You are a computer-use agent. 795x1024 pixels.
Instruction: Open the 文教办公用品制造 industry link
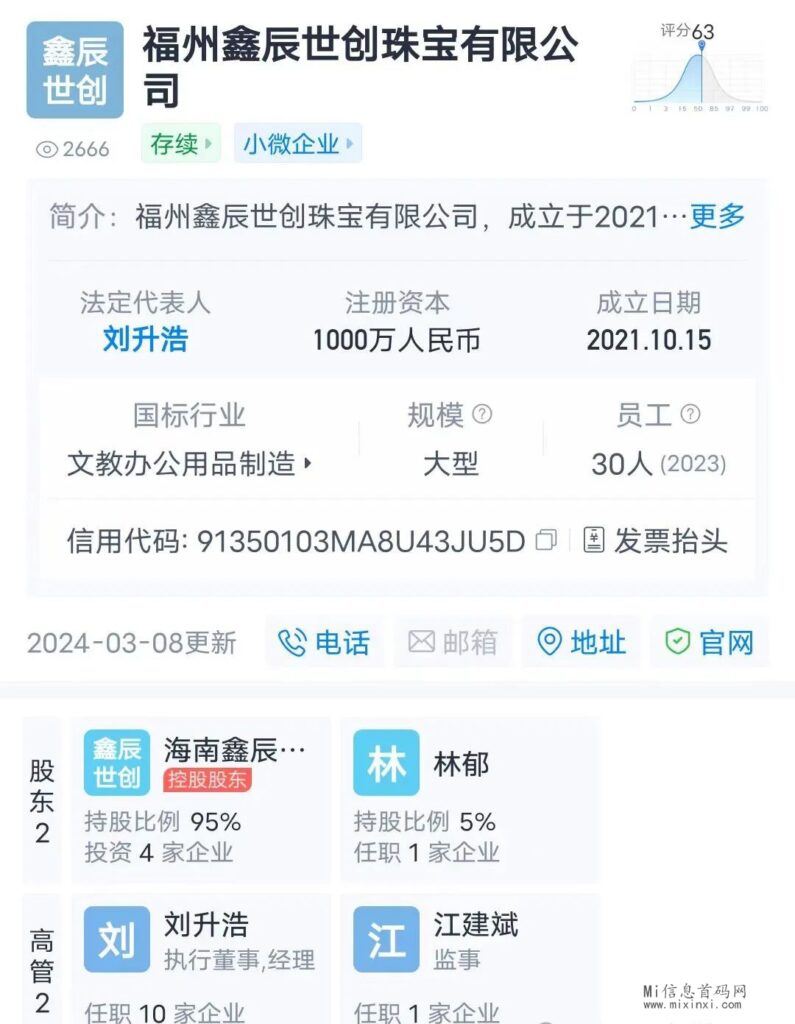coord(189,464)
